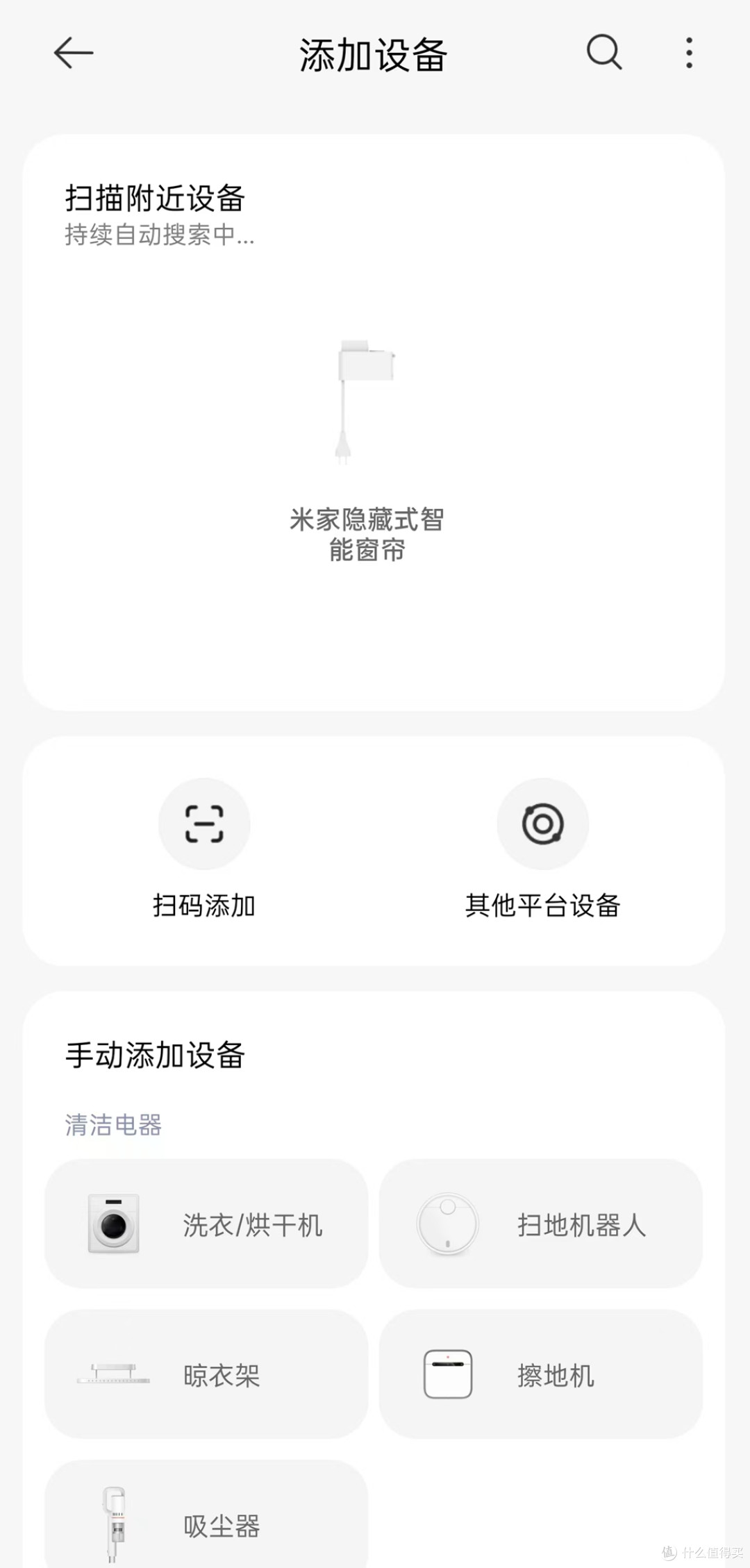Viewport: 750px width, 1568px height.
Task: Select the 晾衣架 device type
Action: click(206, 1374)
